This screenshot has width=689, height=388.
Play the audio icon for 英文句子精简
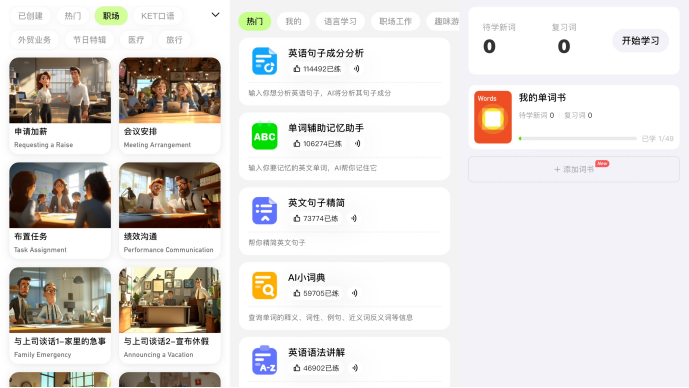(354, 218)
